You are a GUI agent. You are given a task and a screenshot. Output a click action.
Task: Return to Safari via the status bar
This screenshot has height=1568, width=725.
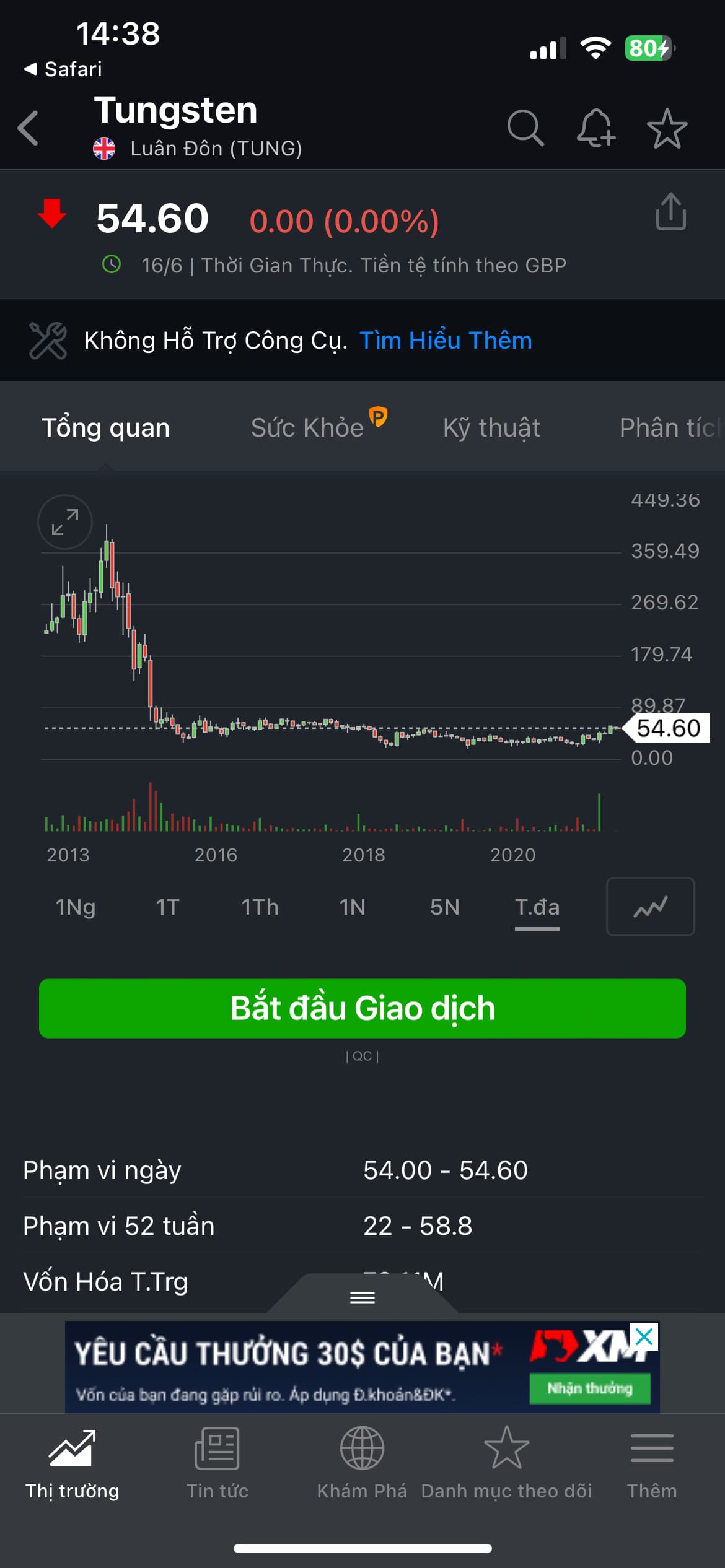[63, 69]
